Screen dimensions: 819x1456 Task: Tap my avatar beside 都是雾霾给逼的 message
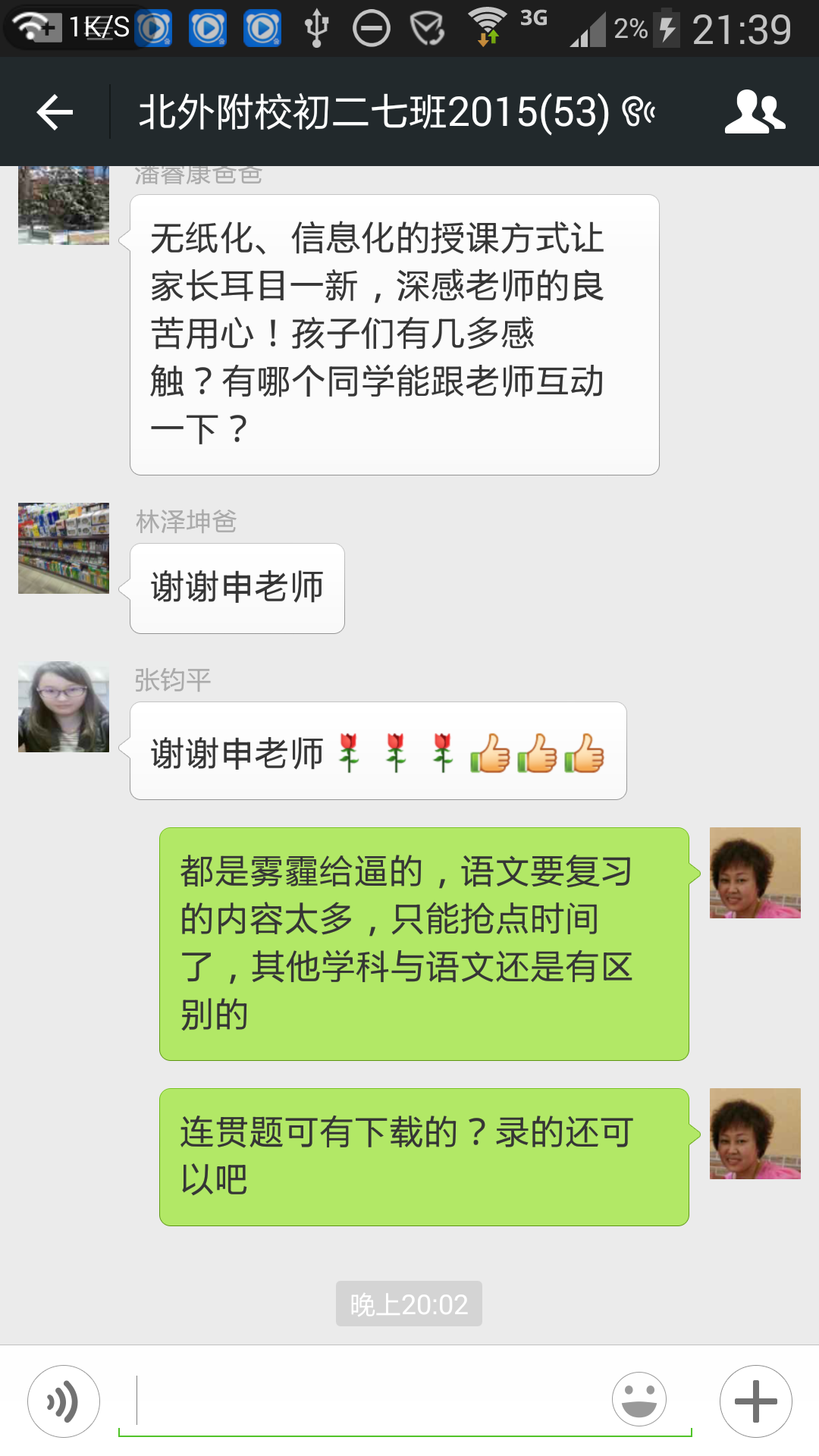click(755, 873)
